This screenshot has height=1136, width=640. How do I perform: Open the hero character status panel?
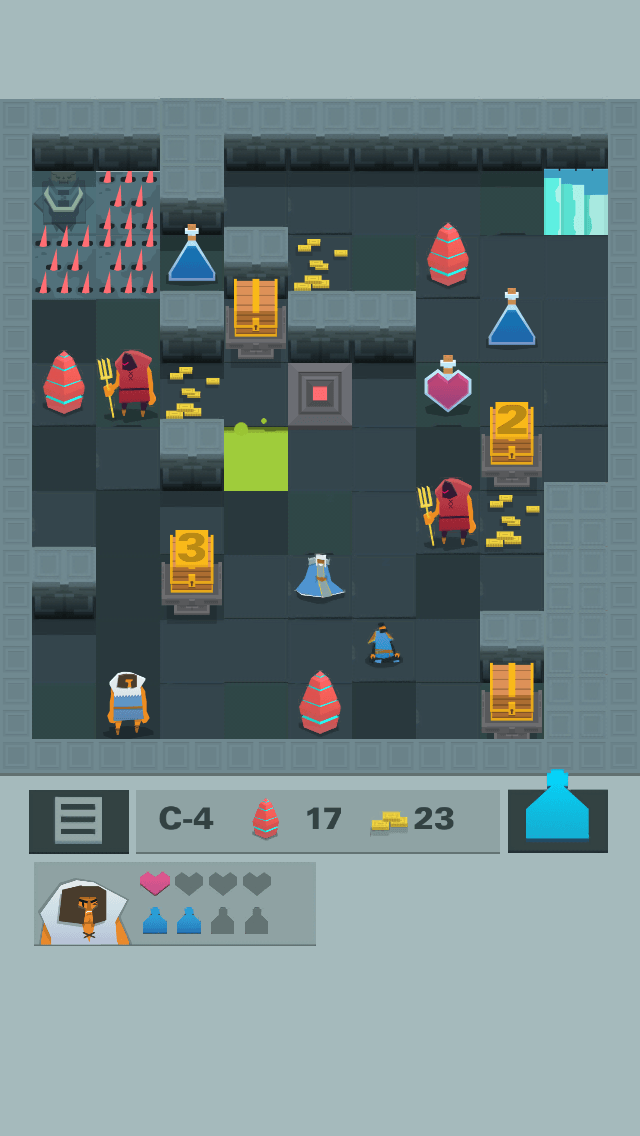pos(175,903)
